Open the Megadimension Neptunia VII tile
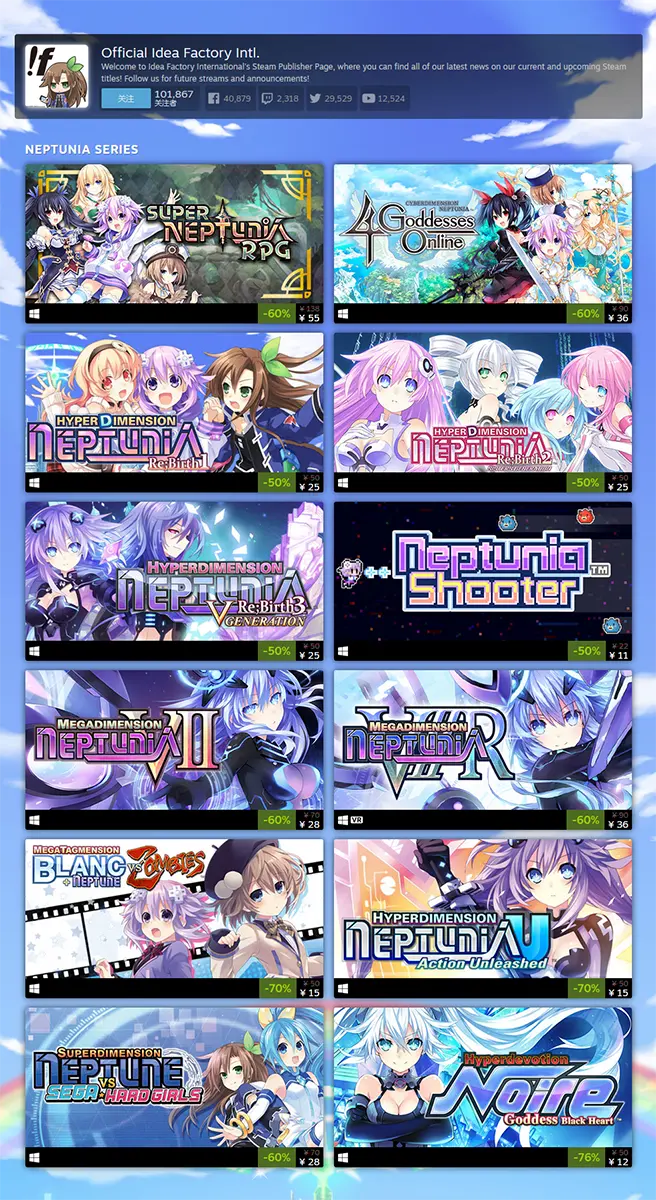This screenshot has height=1200, width=656. [174, 740]
